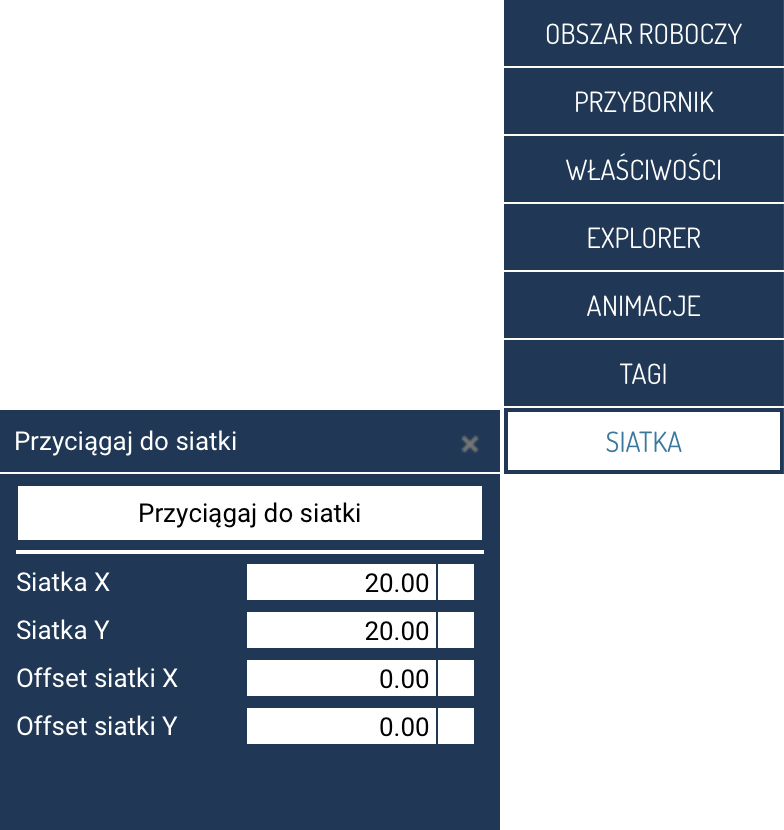This screenshot has height=830, width=784.
Task: Open the Przybornik panel
Action: (643, 102)
